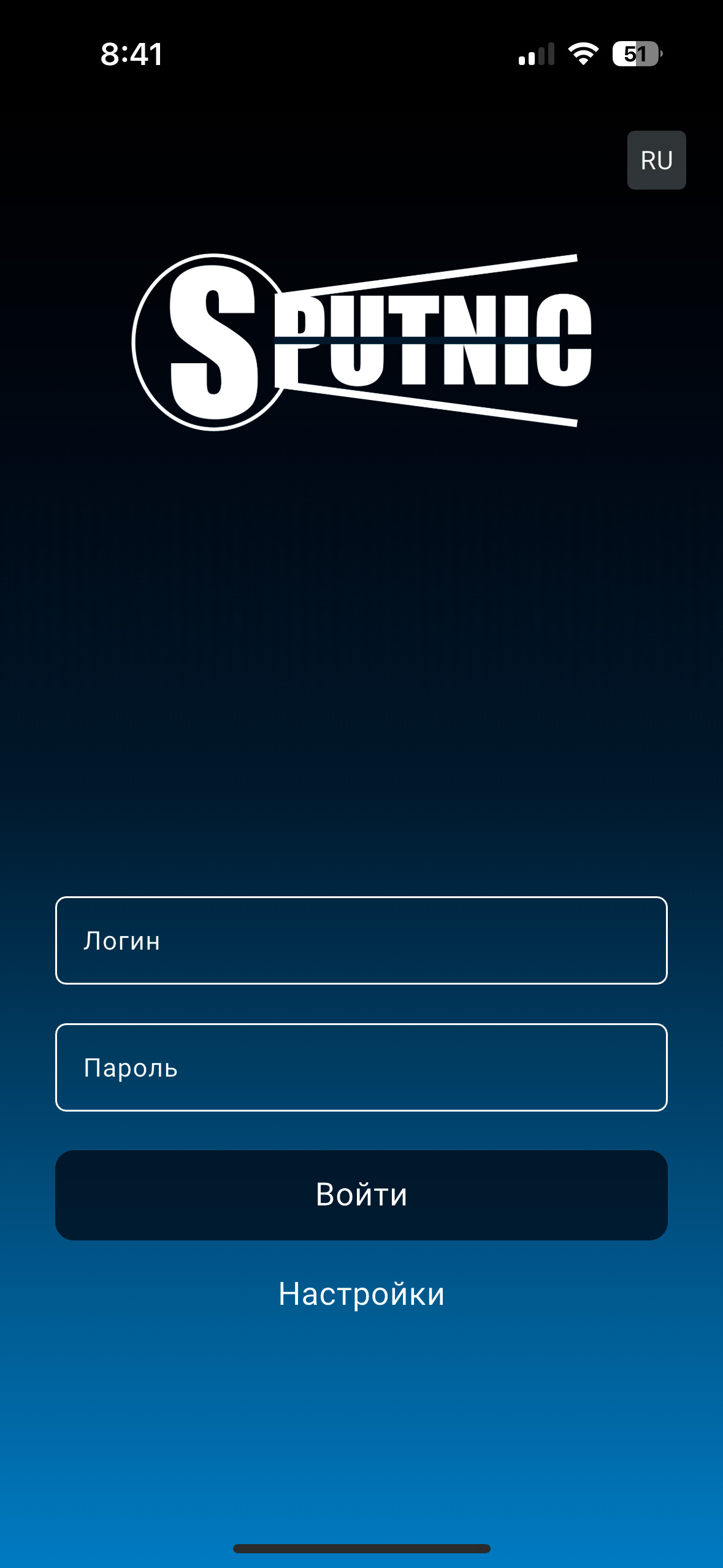The width and height of the screenshot is (723, 1568).
Task: Focus the Логин input field
Action: 361,940
